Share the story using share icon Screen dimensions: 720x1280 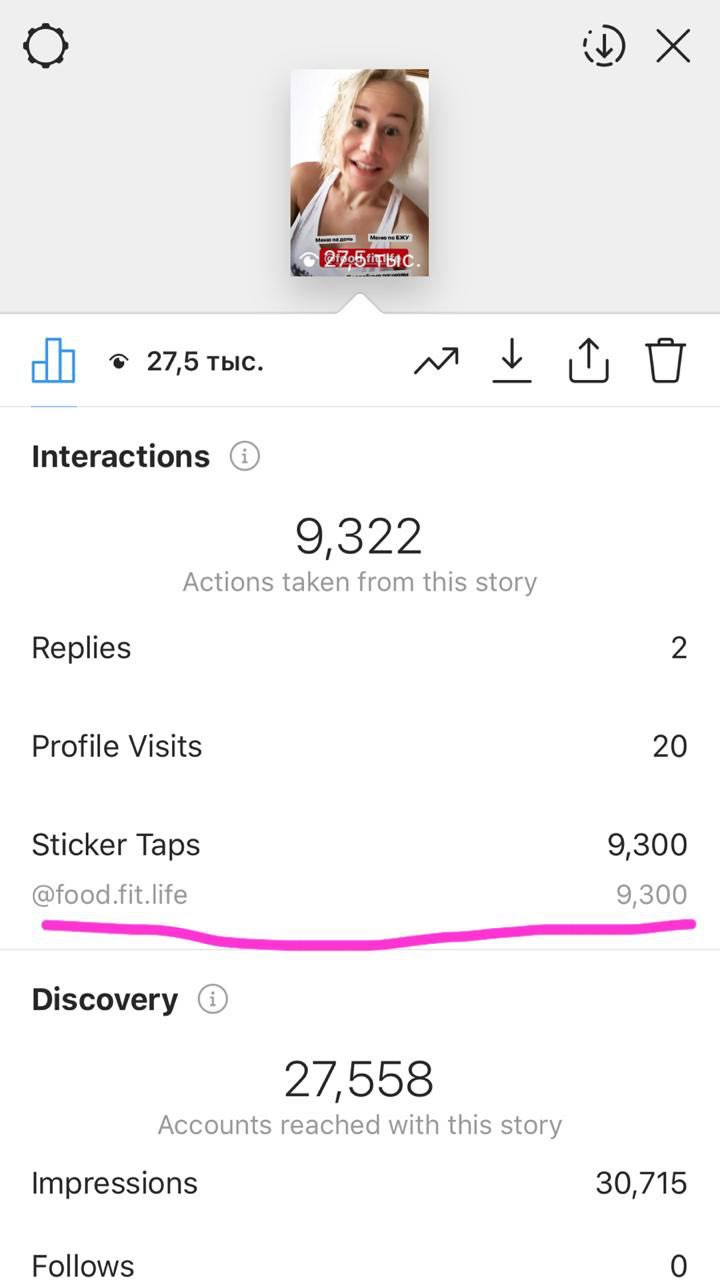click(x=589, y=361)
